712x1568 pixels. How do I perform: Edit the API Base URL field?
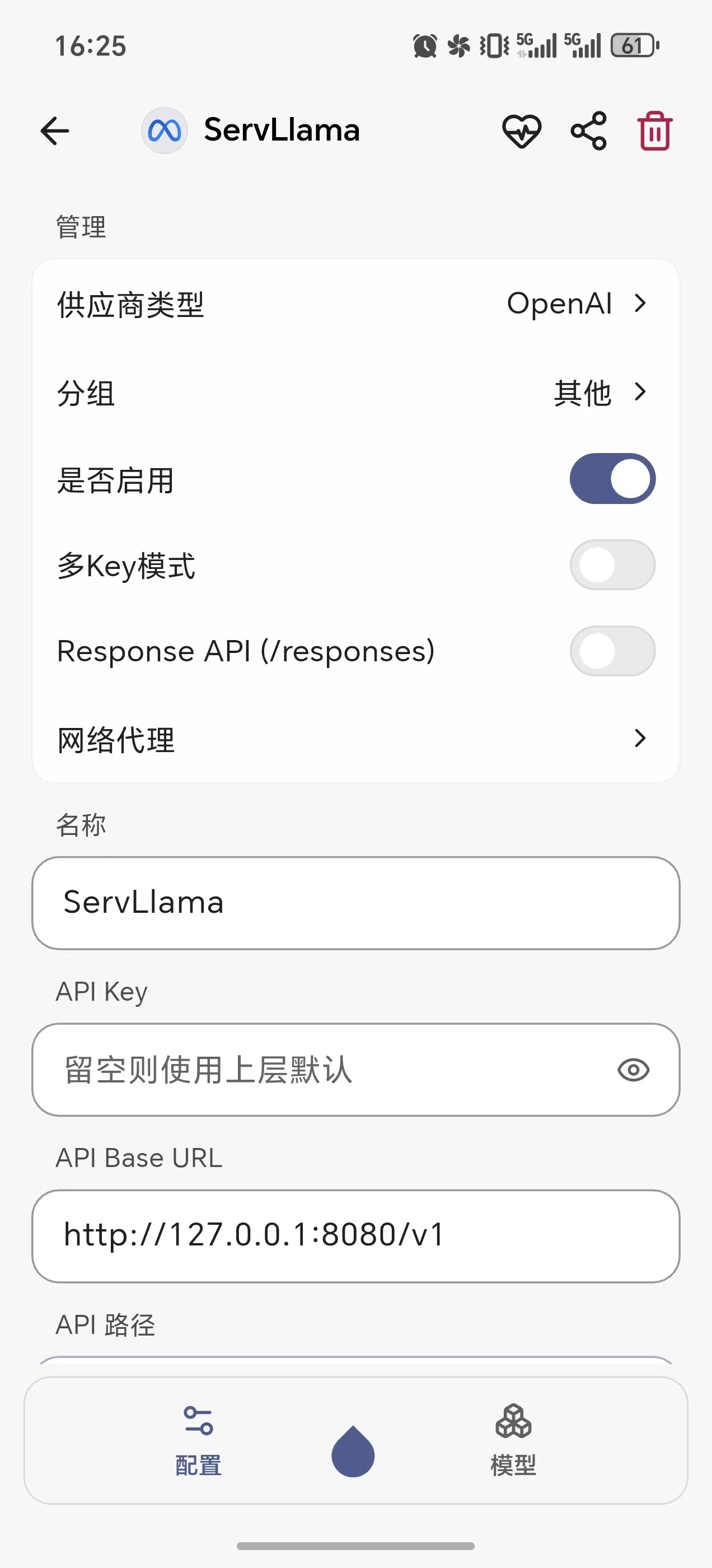tap(356, 1236)
